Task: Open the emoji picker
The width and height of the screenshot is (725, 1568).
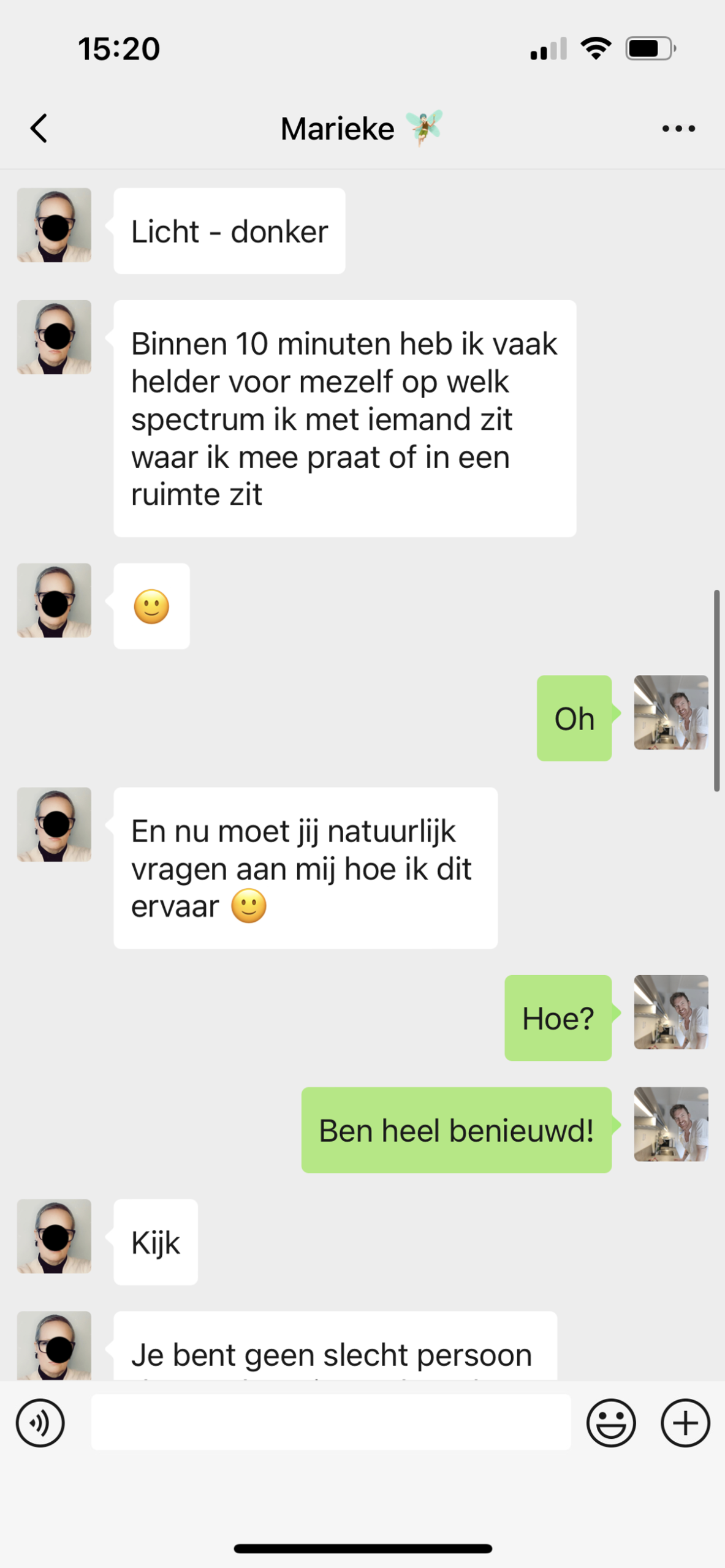Action: (x=610, y=1422)
